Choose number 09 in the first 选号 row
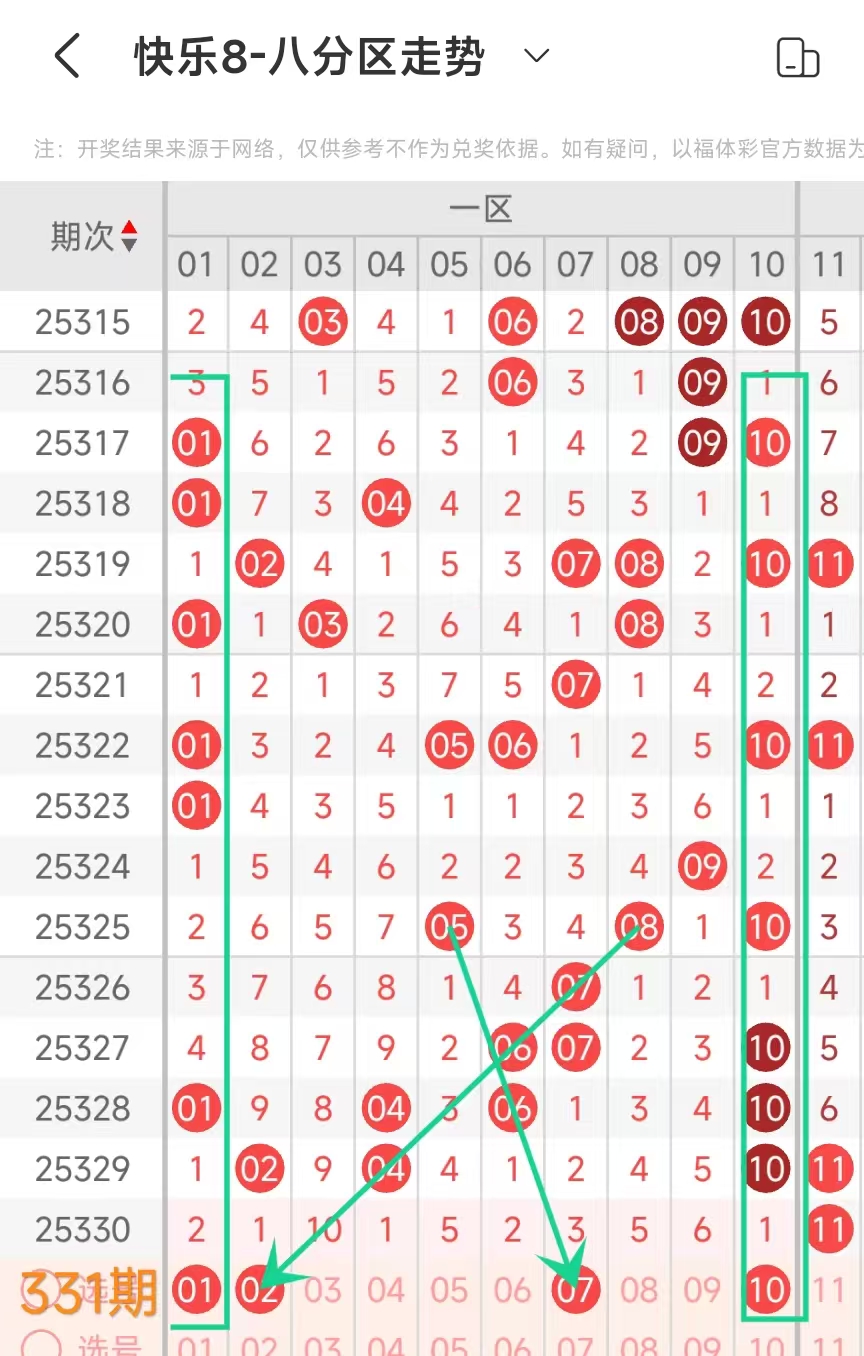The width and height of the screenshot is (864, 1356). click(702, 1290)
